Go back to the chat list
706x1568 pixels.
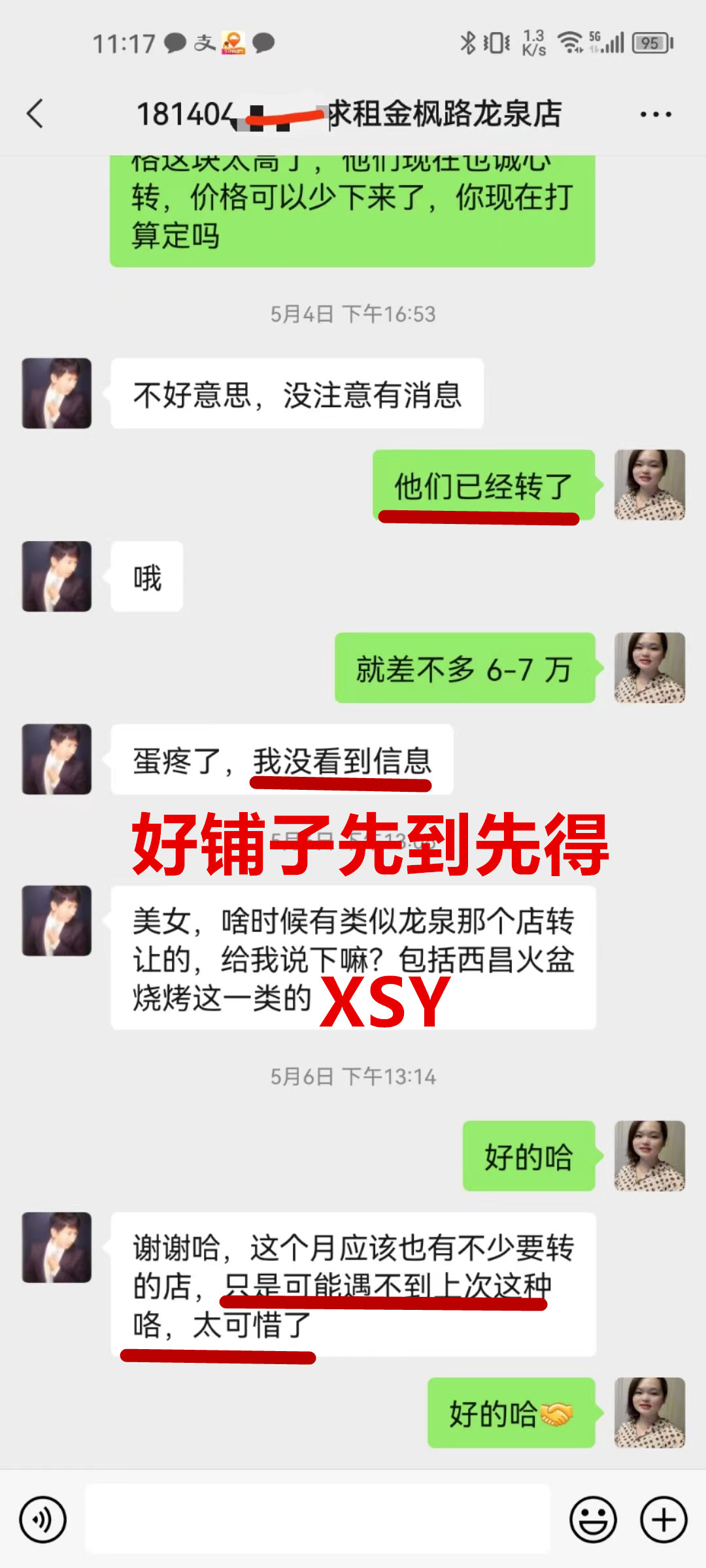[35, 114]
